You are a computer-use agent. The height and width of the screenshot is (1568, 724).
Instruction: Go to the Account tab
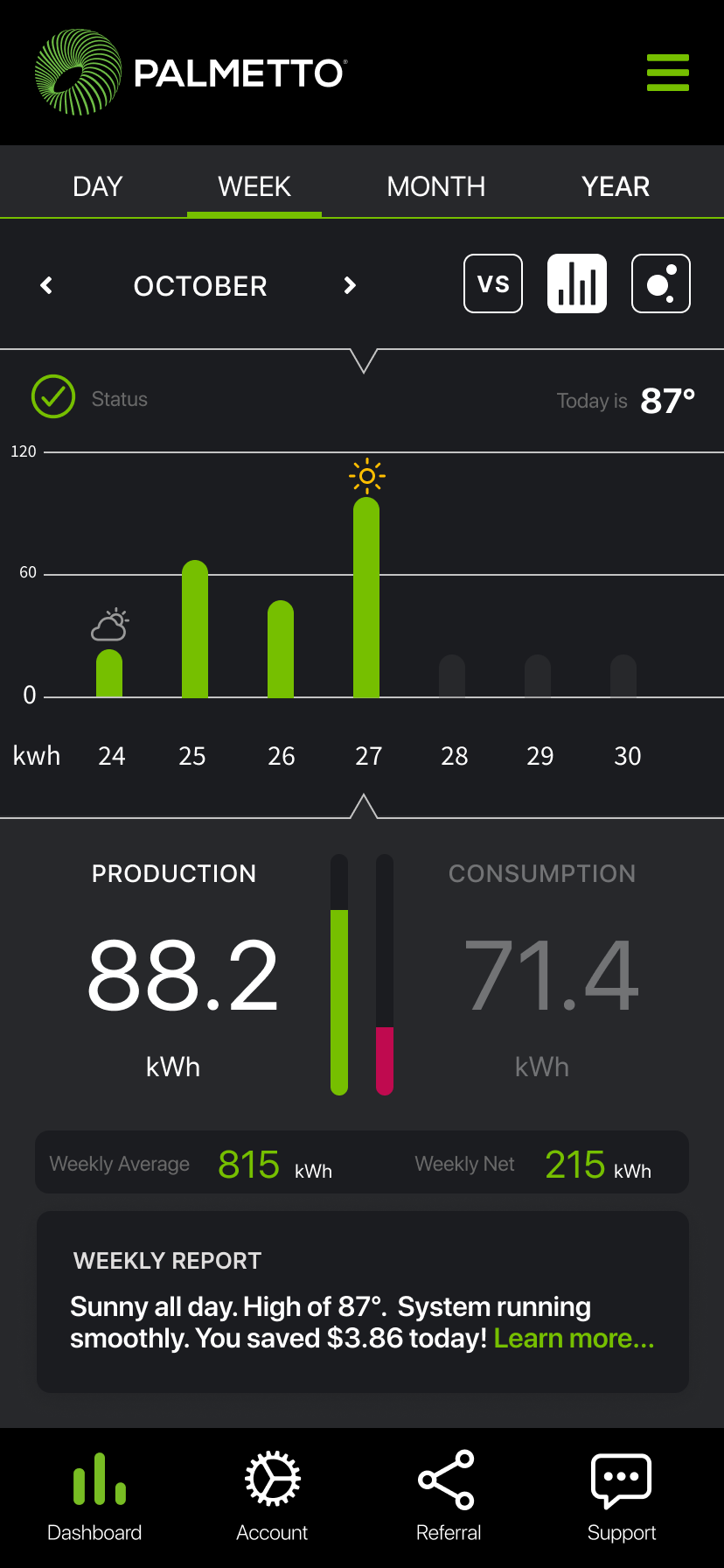pos(272,1496)
